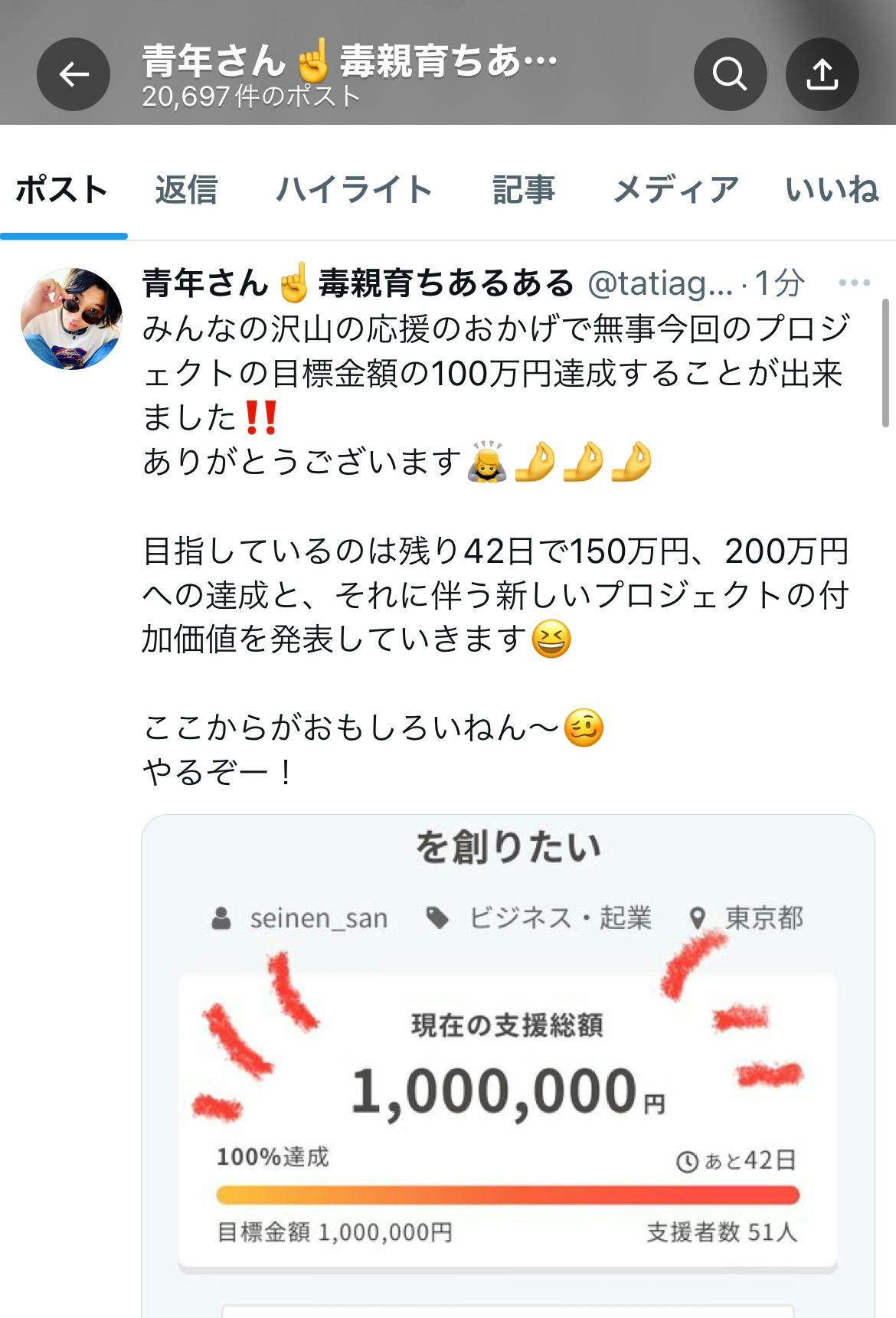Open the post's three-dot overflow menu
Screen dimensions: 896x1318
tap(854, 283)
